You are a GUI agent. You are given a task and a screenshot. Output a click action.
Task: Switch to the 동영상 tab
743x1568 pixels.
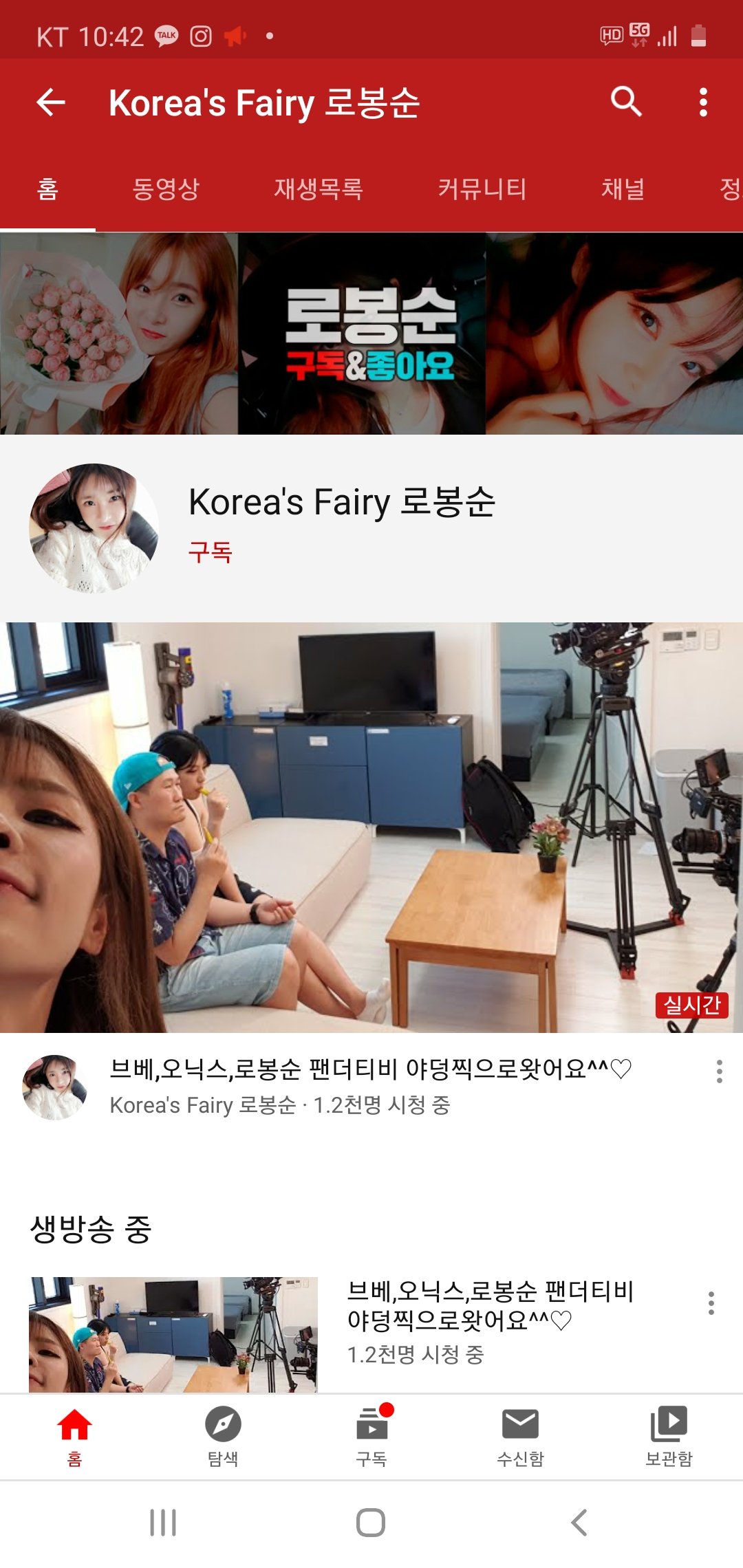pos(166,188)
